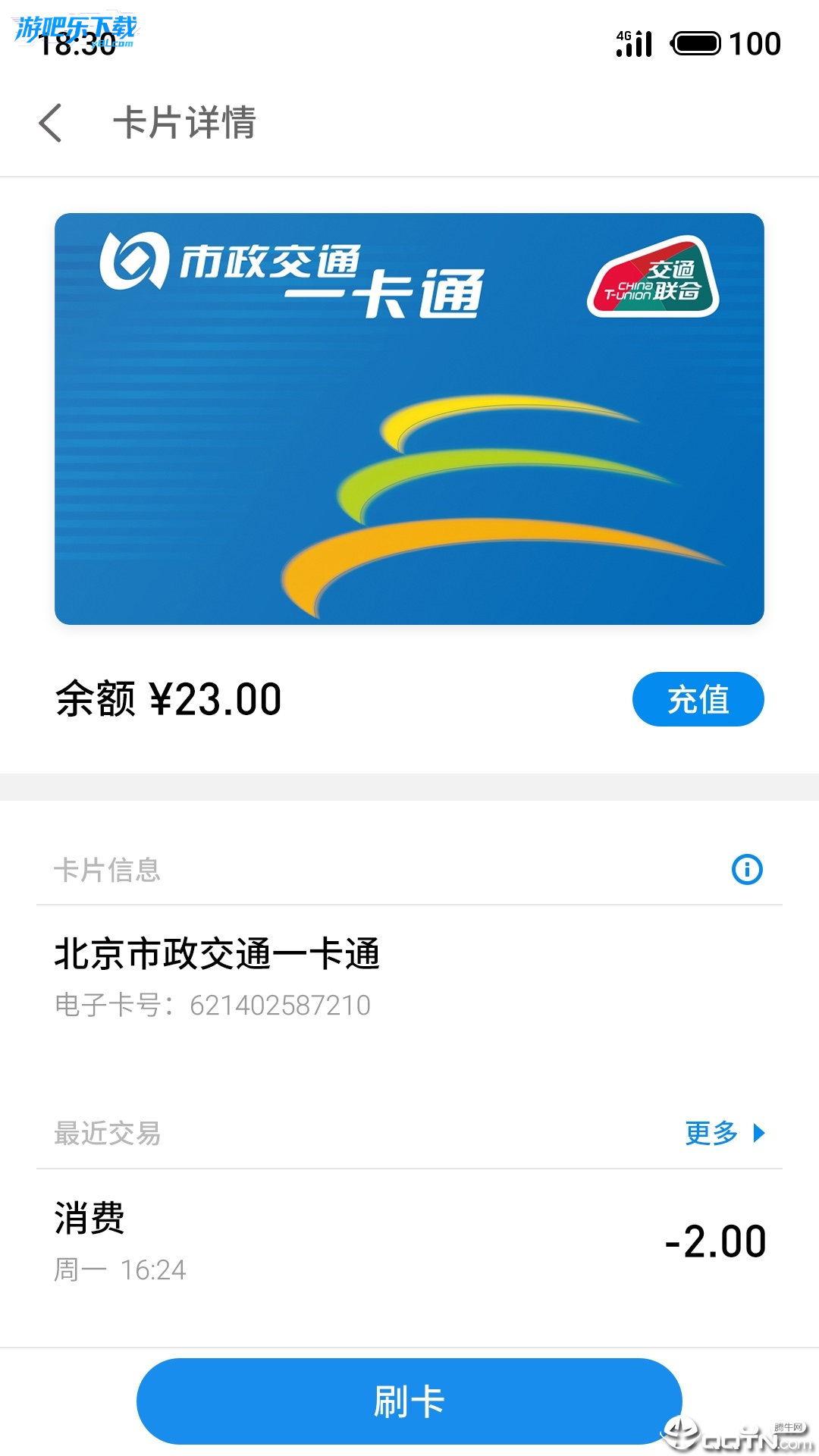Tap the 刷卡 button to swipe card
The height and width of the screenshot is (1456, 819).
[x=409, y=1401]
